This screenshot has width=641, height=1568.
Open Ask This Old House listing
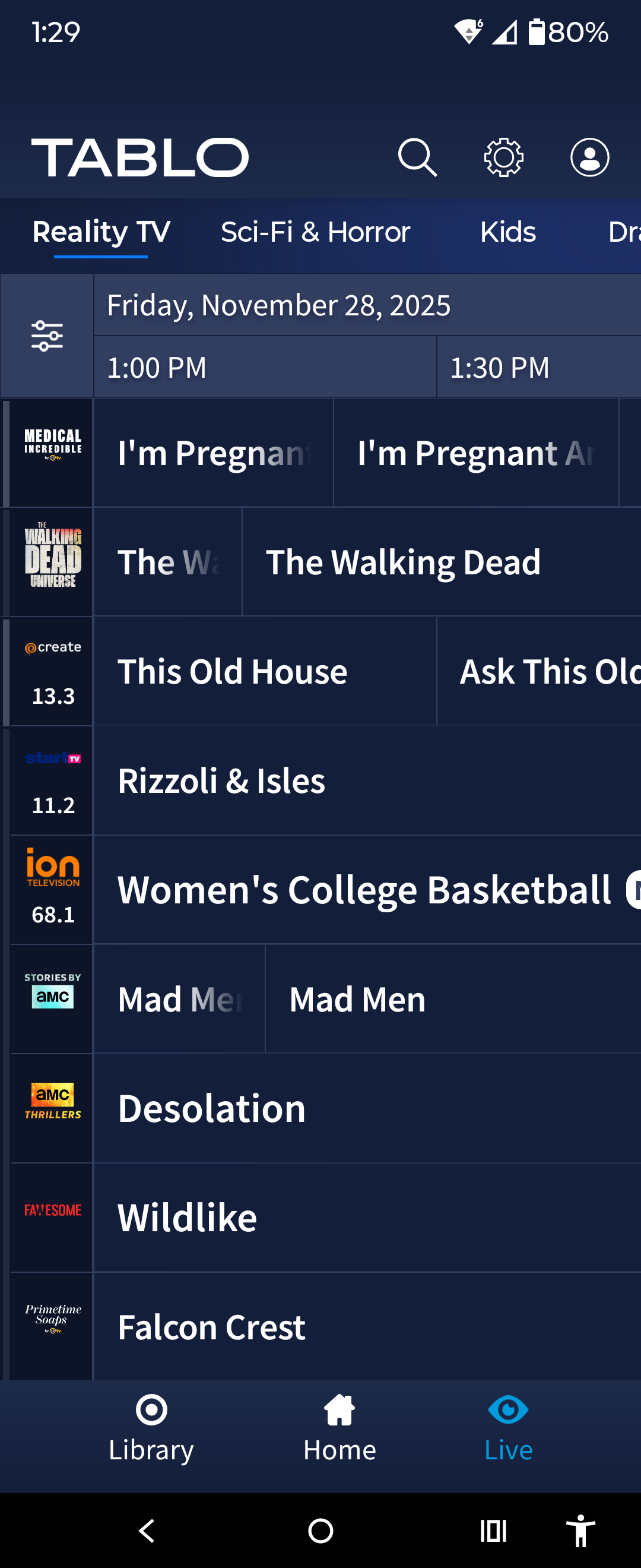point(539,671)
